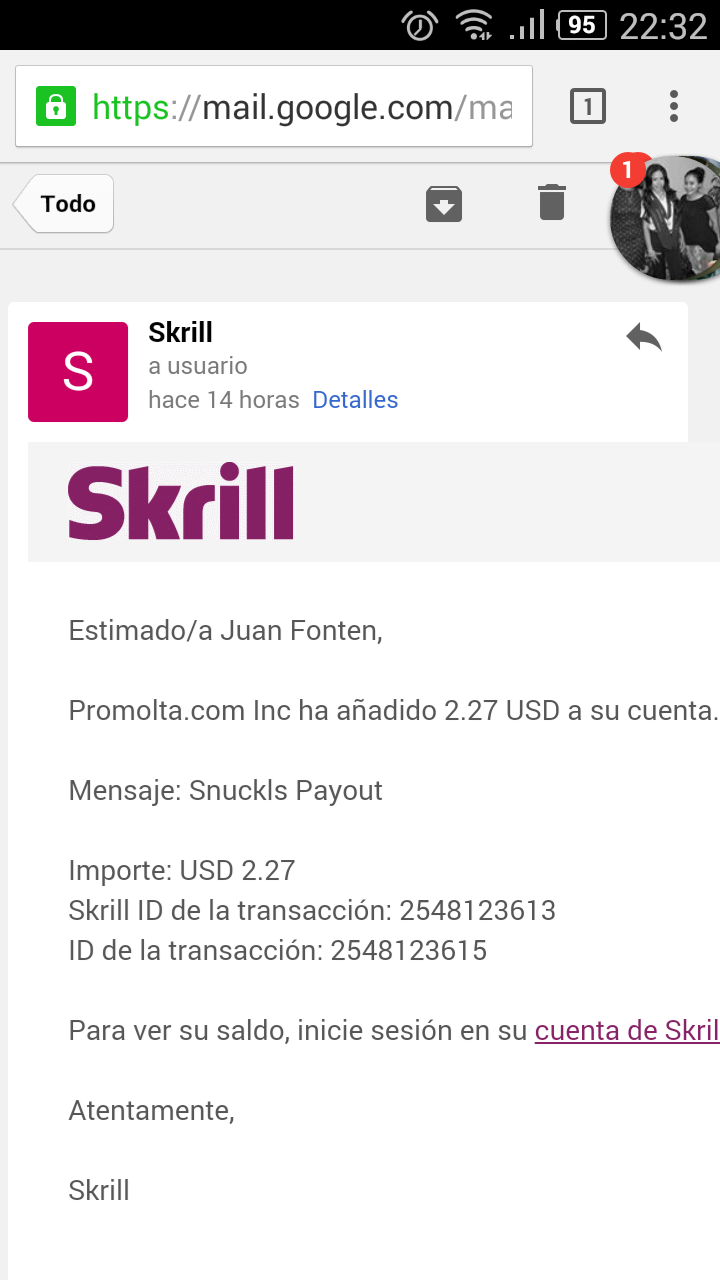This screenshot has width=720, height=1280.
Task: Reply to the Skrill email
Action: click(x=644, y=337)
